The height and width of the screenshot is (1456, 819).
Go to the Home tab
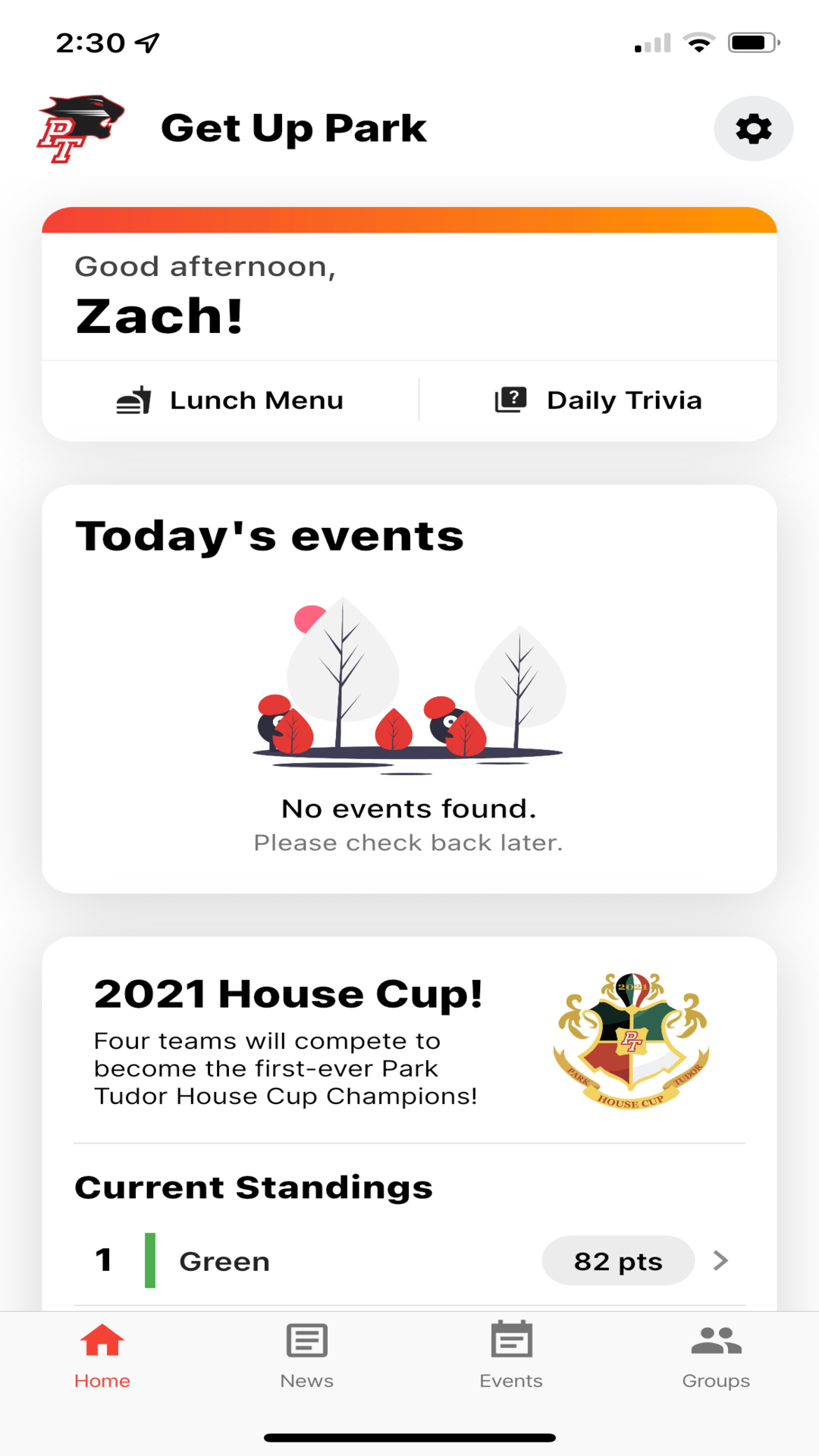coord(102,1356)
